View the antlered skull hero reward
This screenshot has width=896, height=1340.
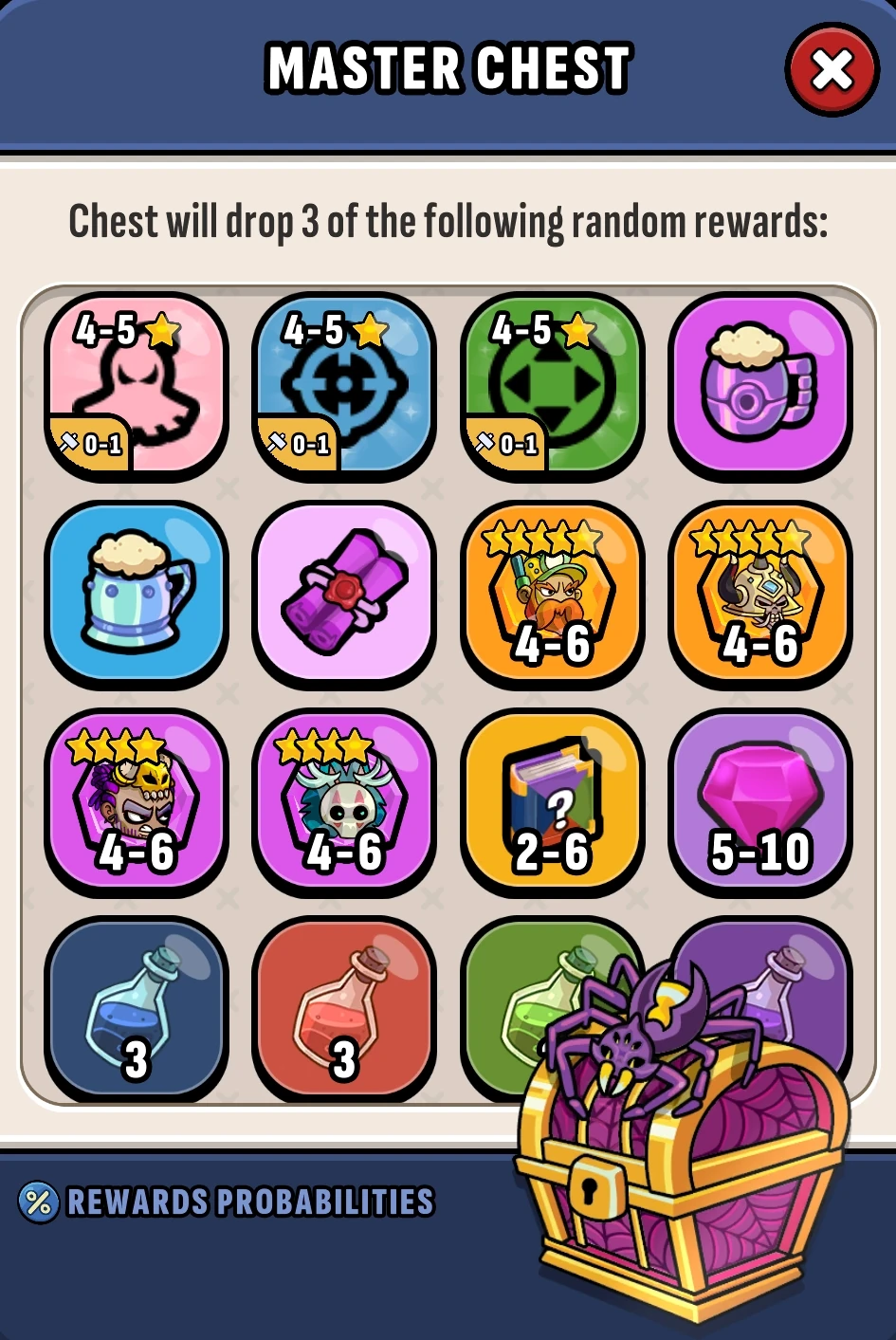point(344,802)
